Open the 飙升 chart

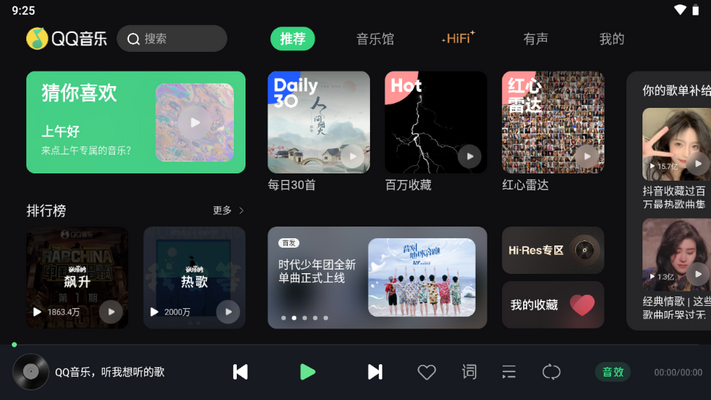point(77,277)
